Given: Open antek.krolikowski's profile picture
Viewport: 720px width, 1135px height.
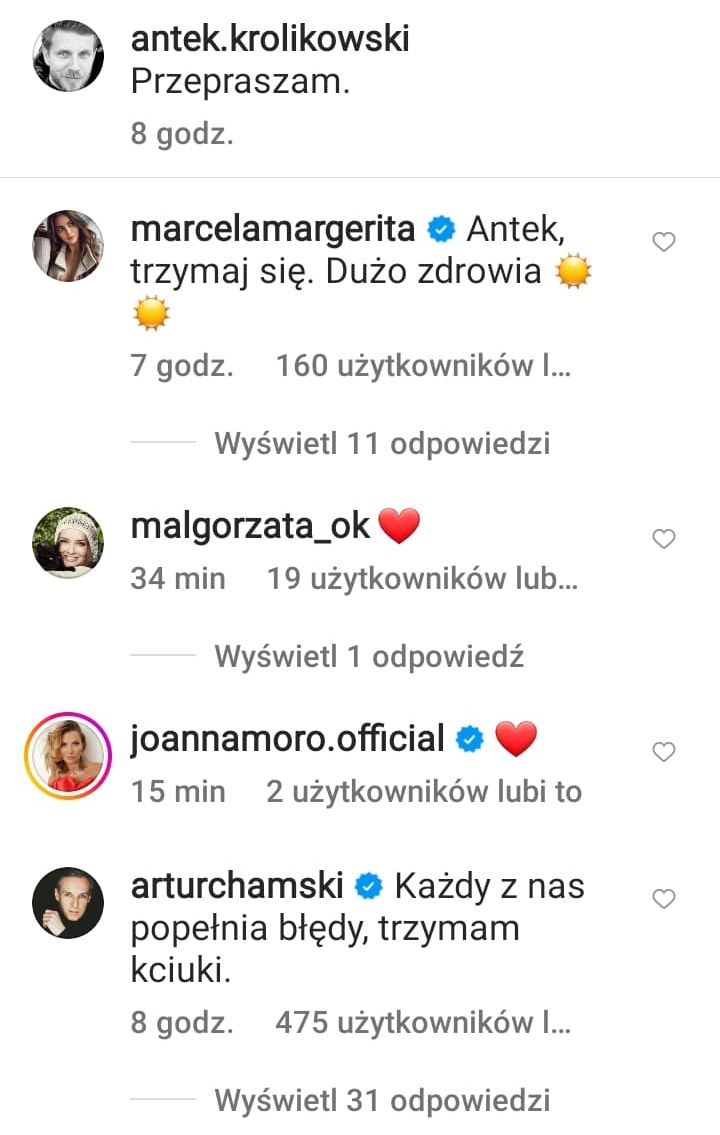Looking at the screenshot, I should point(68,56).
